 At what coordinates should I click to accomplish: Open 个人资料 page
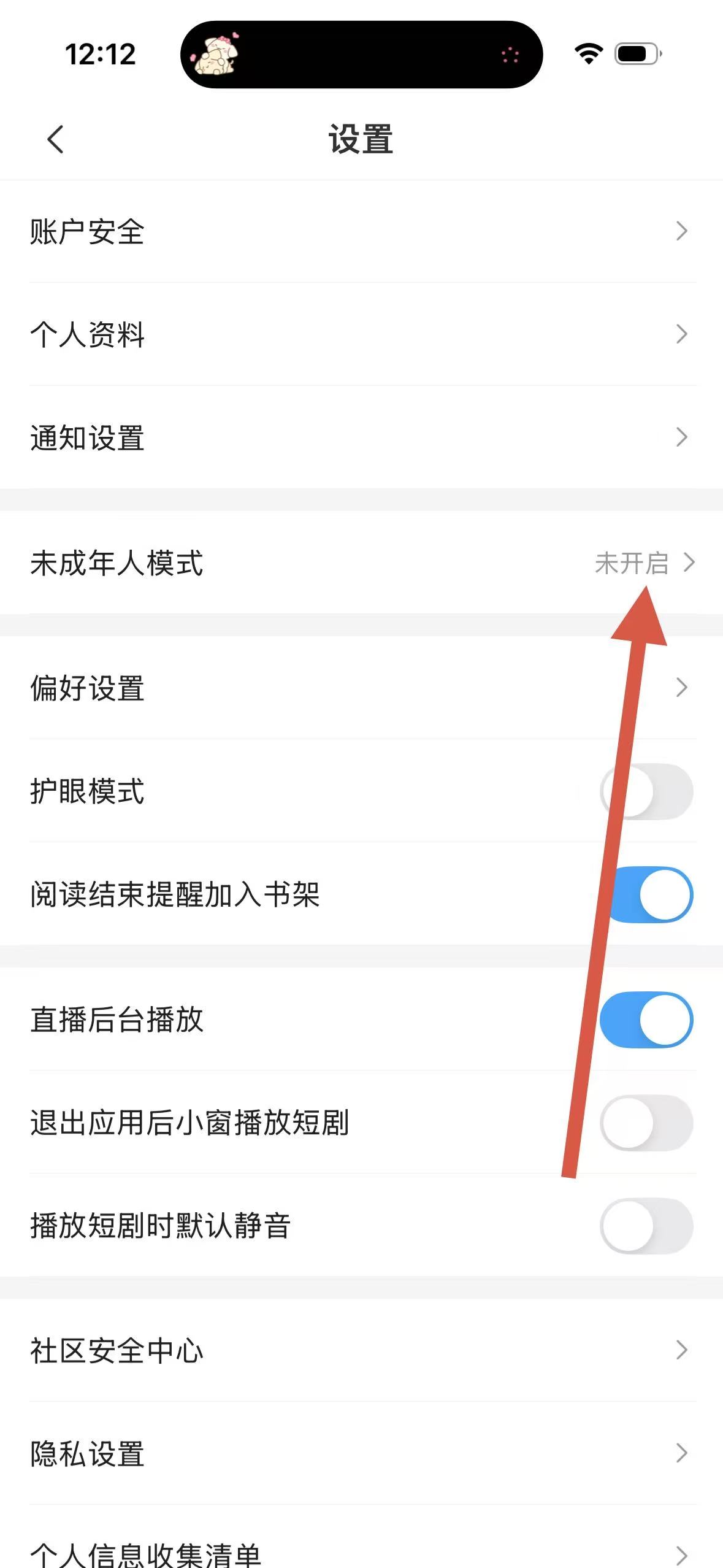pos(361,335)
